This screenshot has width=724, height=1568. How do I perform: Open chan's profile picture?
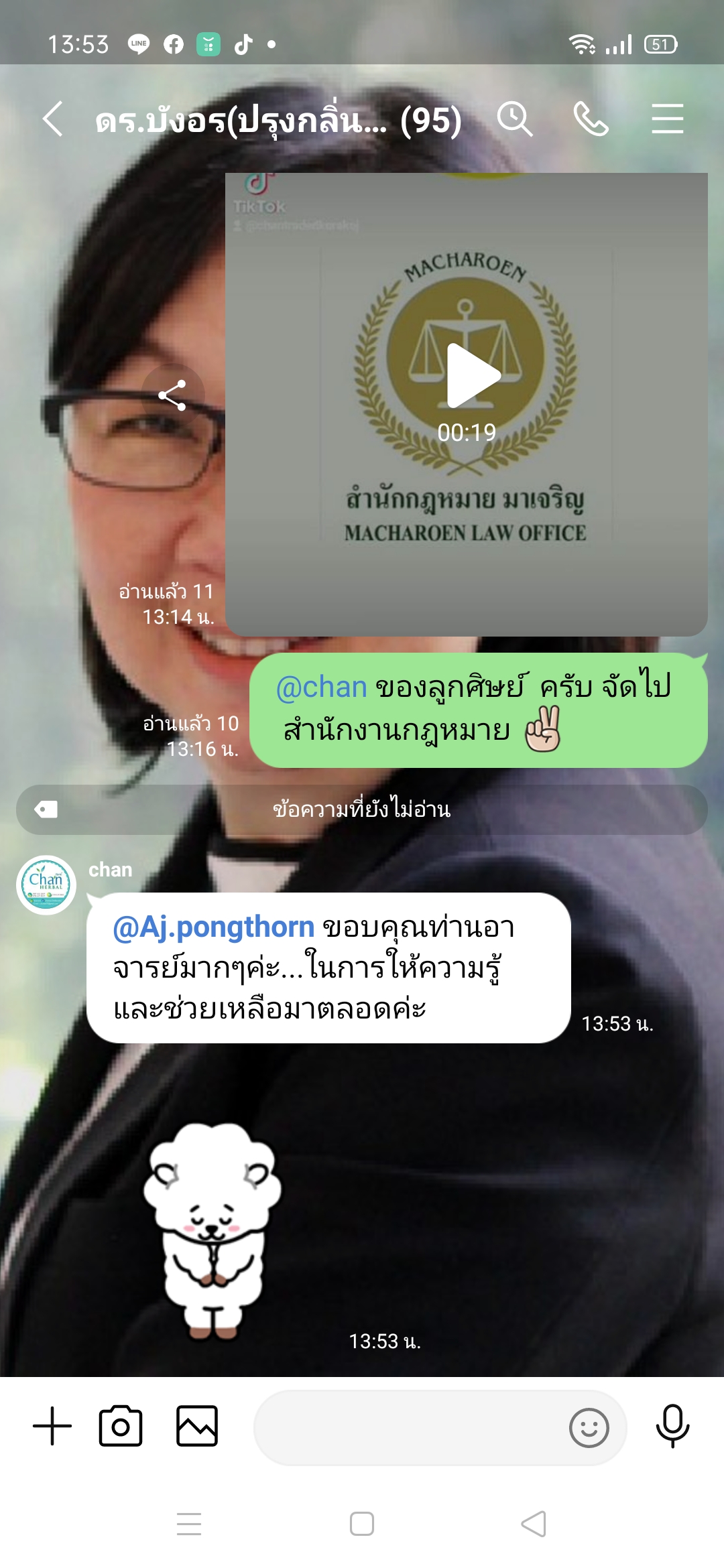(x=46, y=885)
